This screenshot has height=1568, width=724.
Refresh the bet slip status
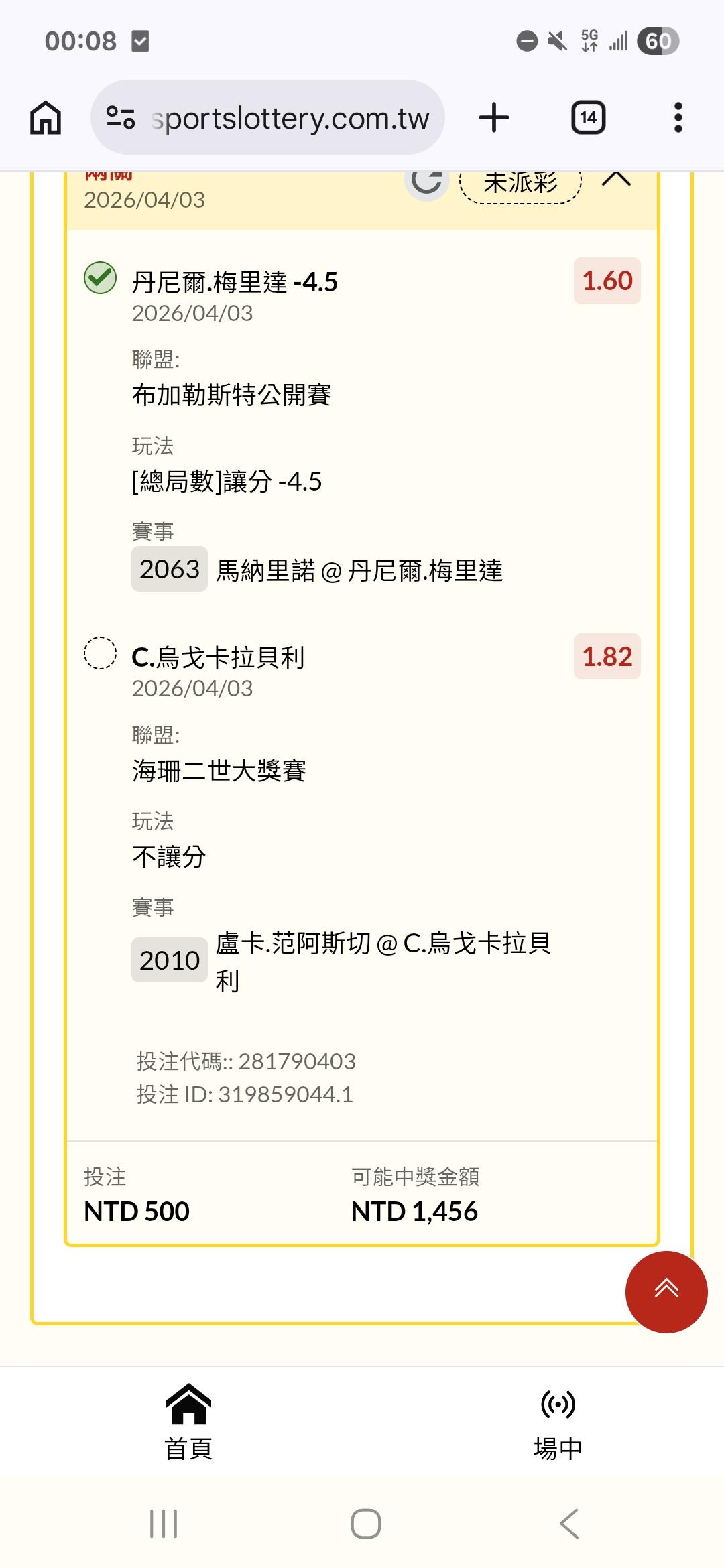[426, 181]
